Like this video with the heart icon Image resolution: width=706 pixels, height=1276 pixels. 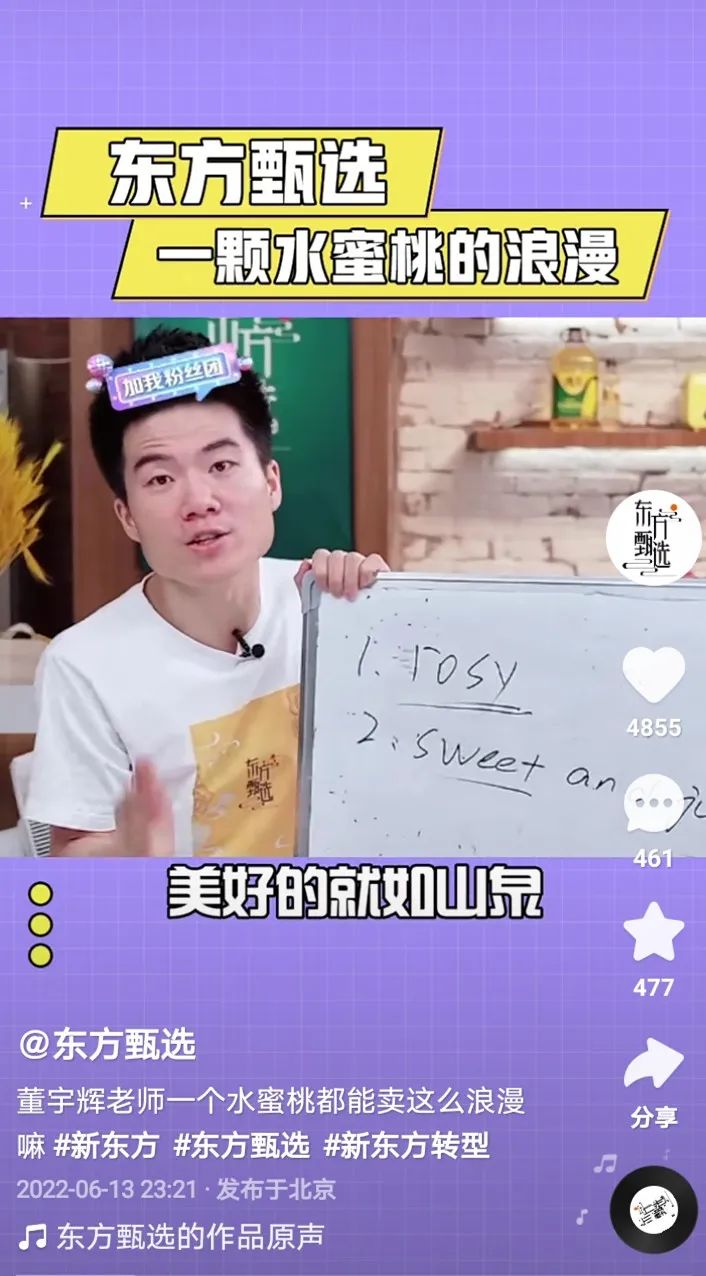click(653, 675)
